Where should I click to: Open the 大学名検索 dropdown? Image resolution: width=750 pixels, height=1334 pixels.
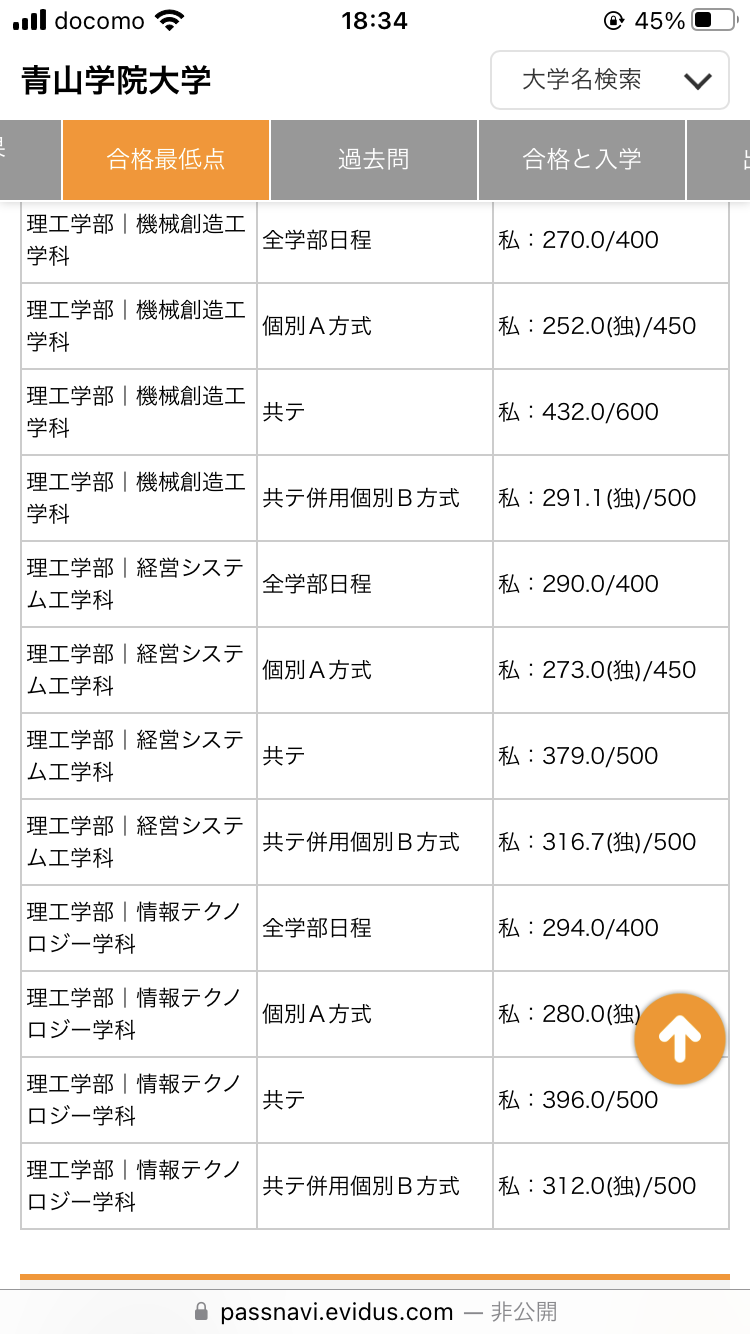tap(610, 80)
